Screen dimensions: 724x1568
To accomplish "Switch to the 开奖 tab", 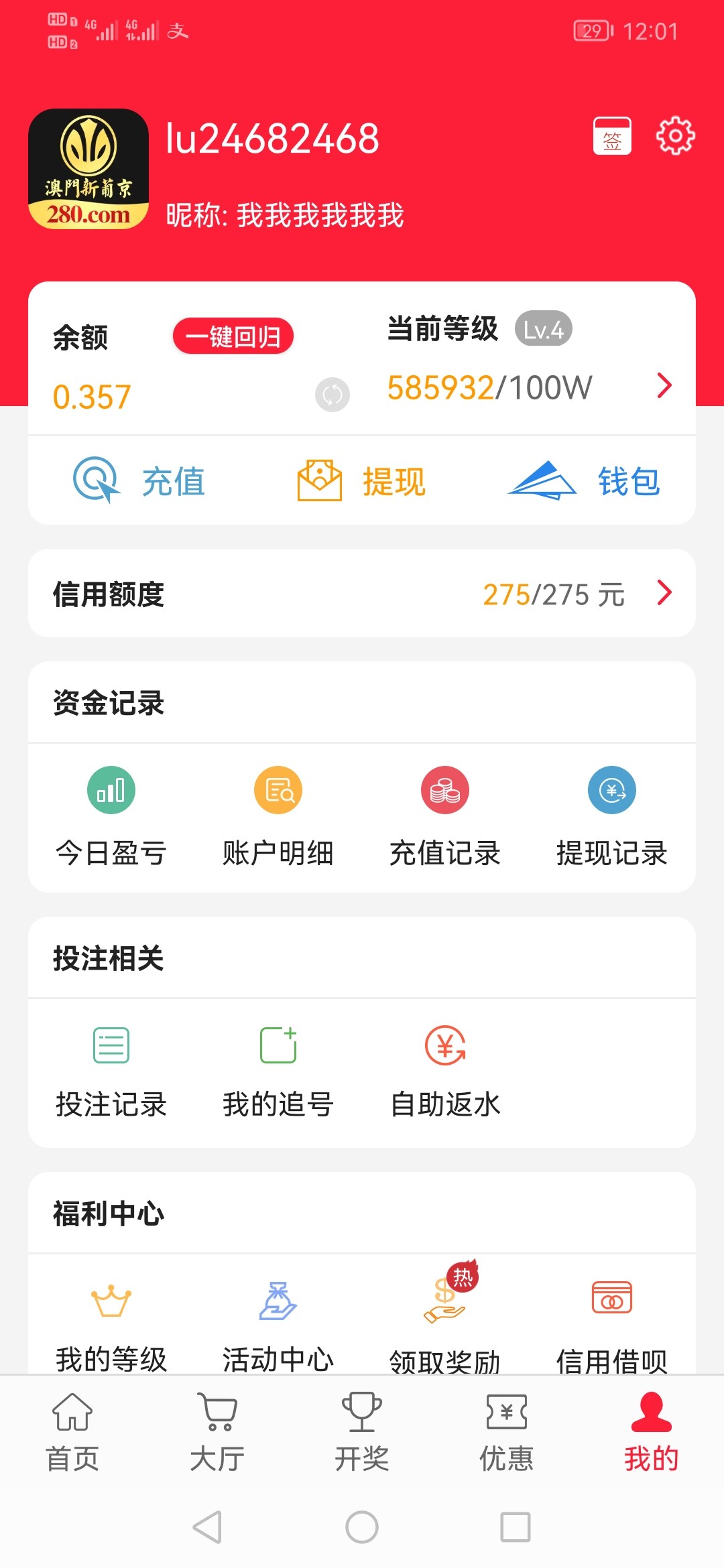I will [362, 1431].
